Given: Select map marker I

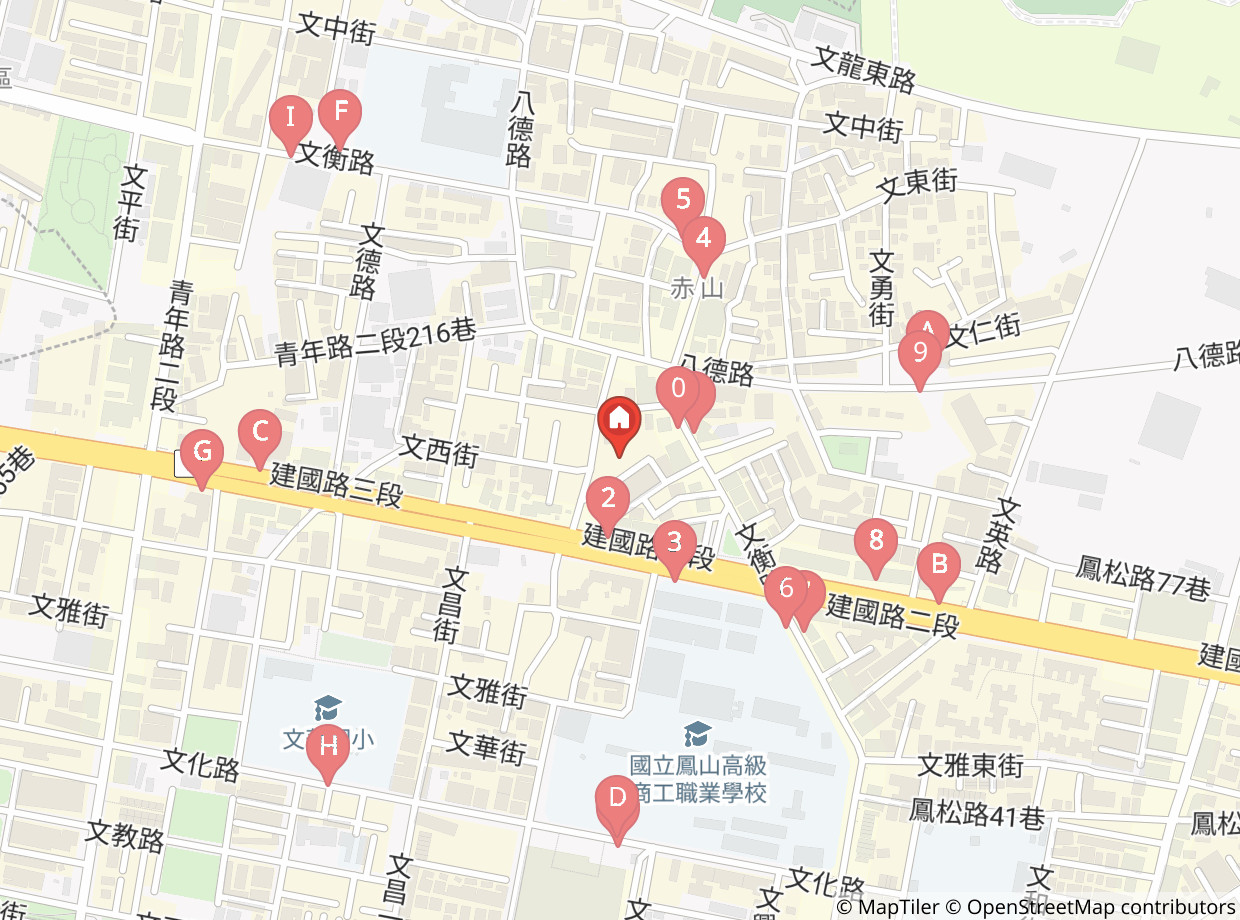Looking at the screenshot, I should coord(291,127).
